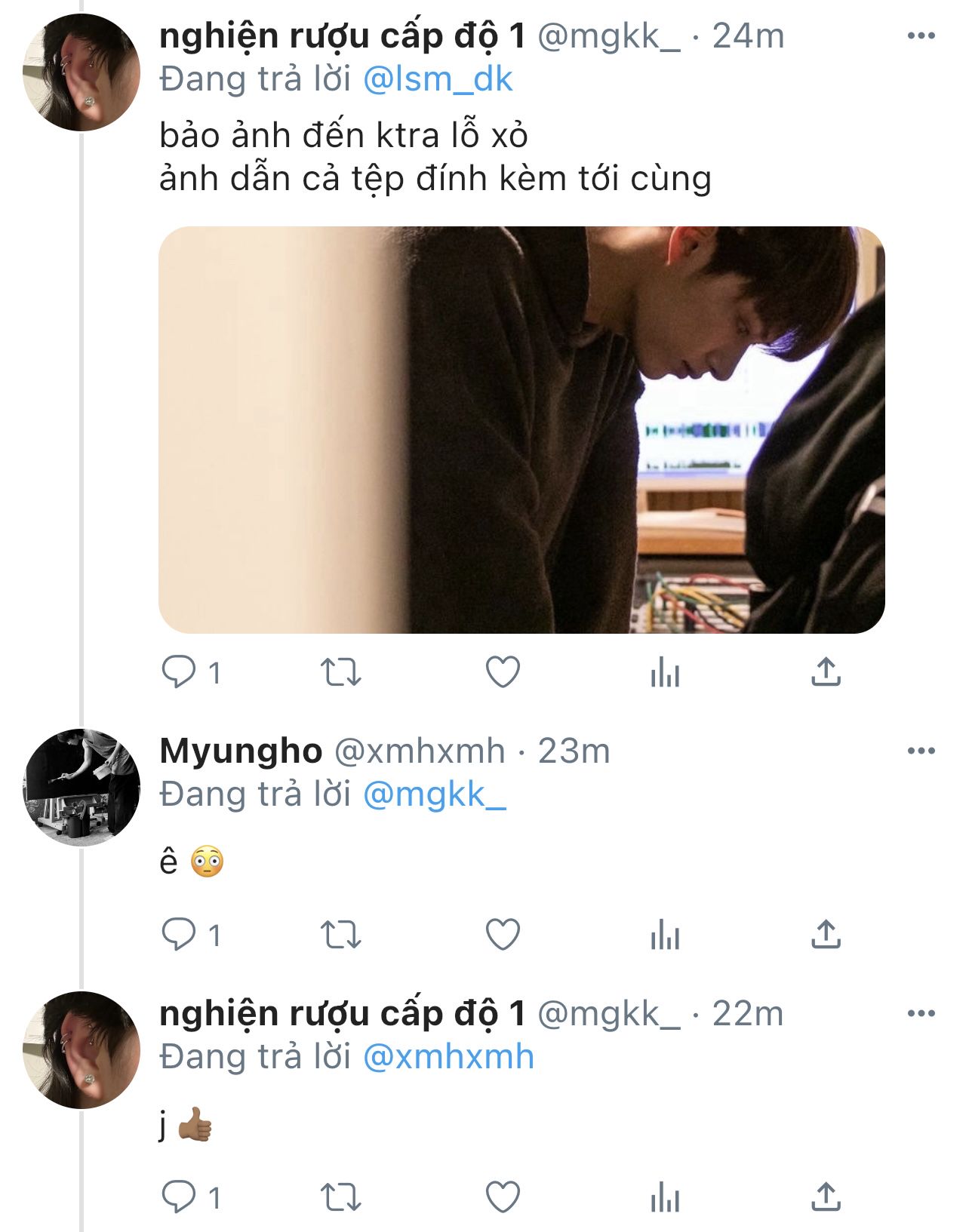Open Myungho's profile picture
Screen dimensions: 969x1232
point(82,787)
